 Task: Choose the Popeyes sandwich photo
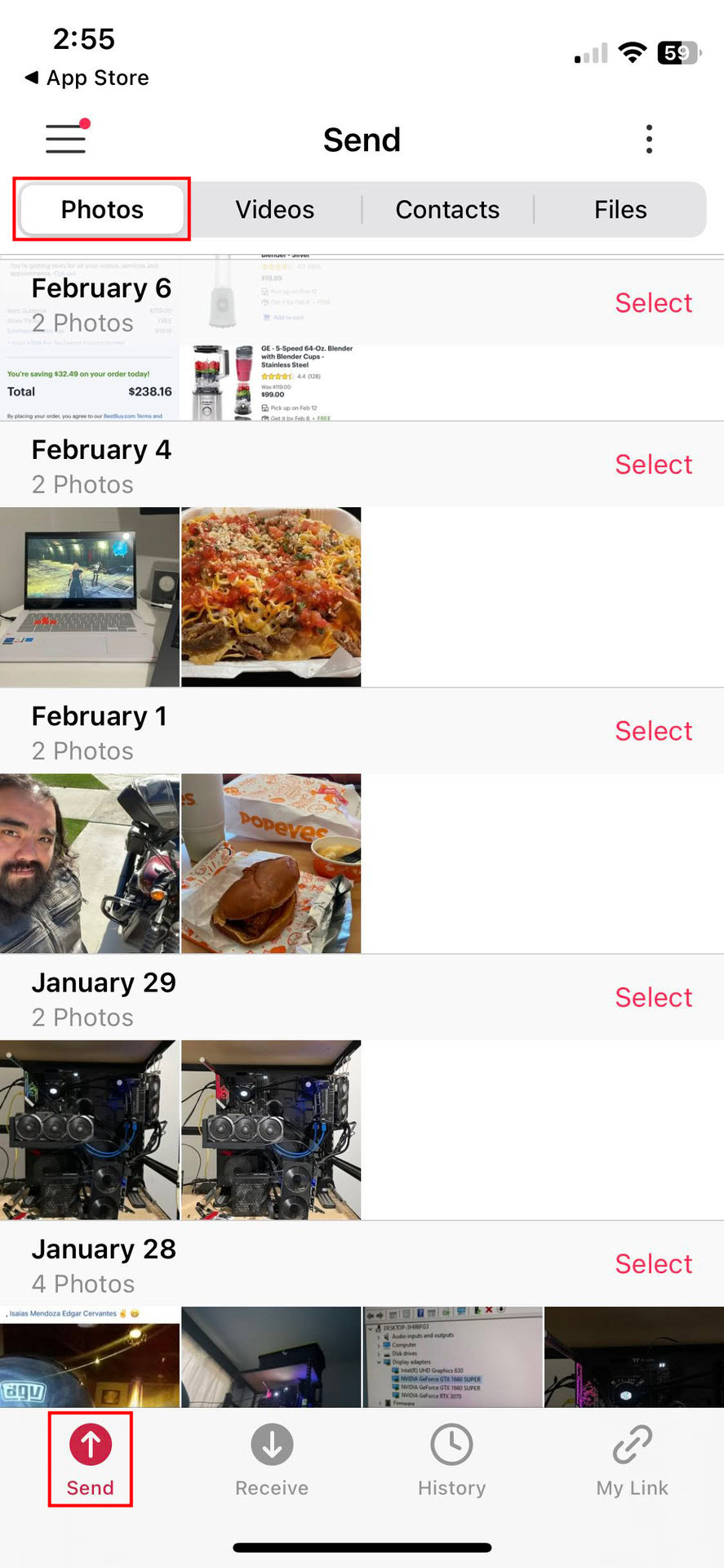[271, 863]
